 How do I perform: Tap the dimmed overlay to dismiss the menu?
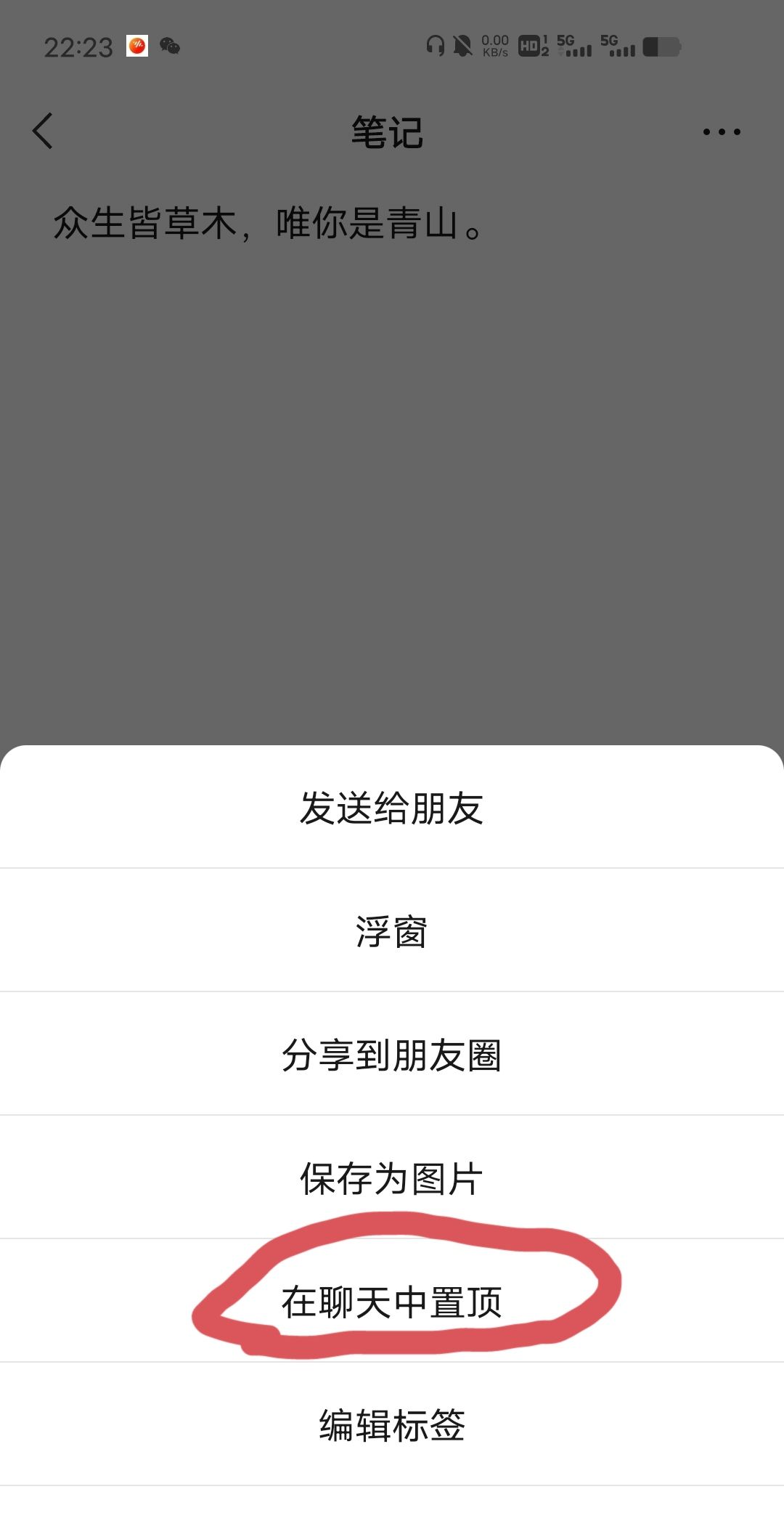click(x=392, y=508)
